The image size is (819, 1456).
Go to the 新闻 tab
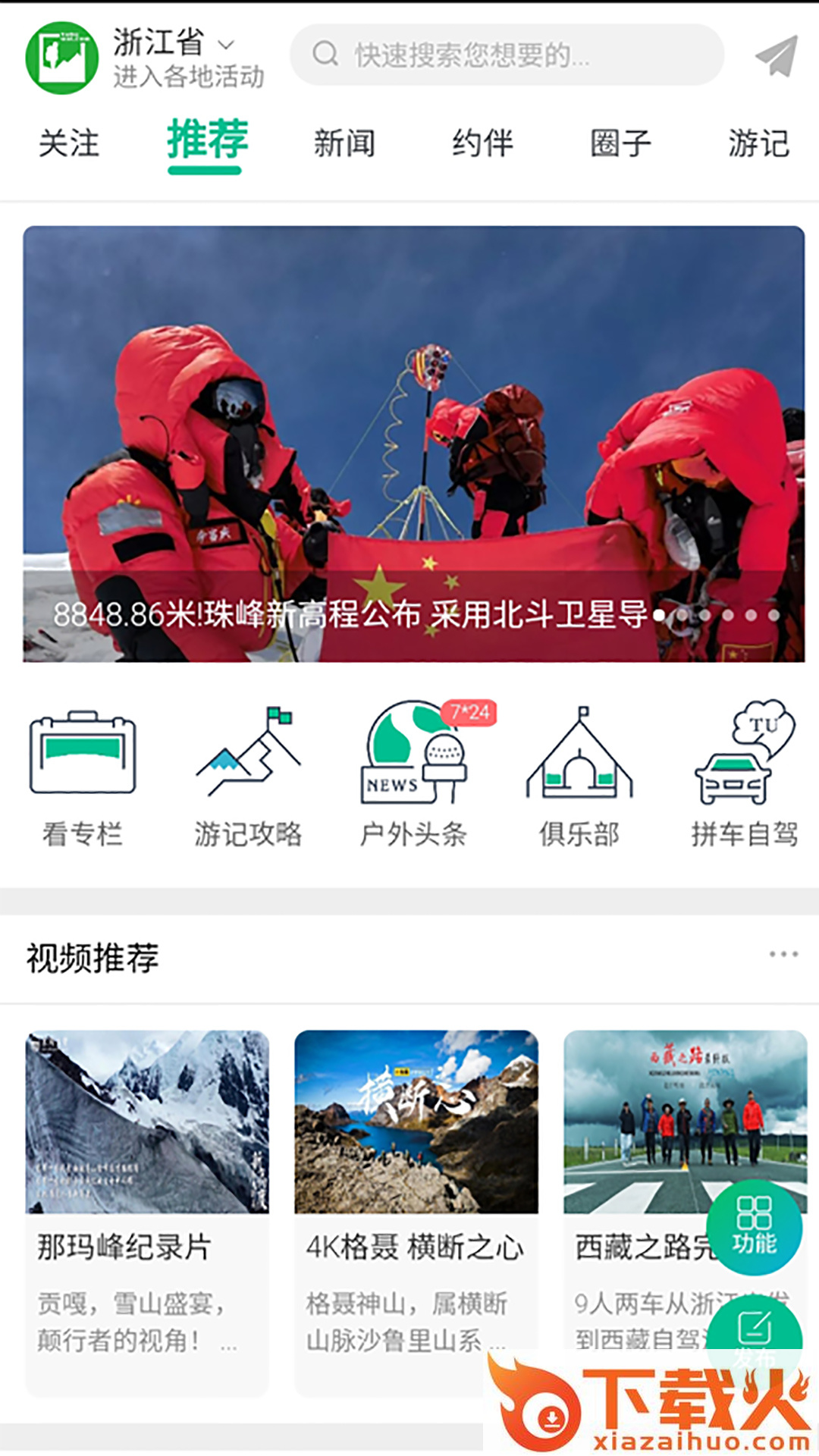tap(344, 143)
